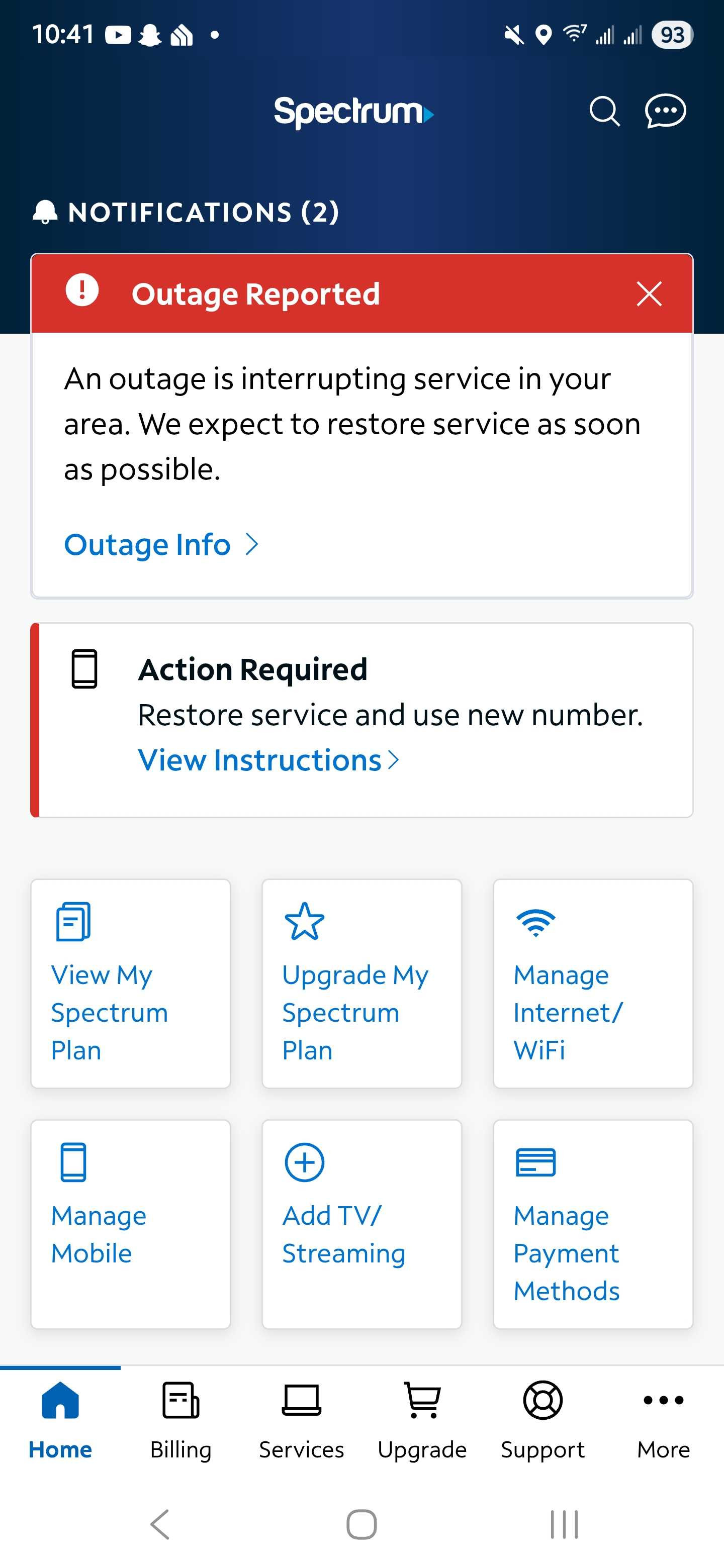
Task: Open the chat bubble icon
Action: point(665,112)
